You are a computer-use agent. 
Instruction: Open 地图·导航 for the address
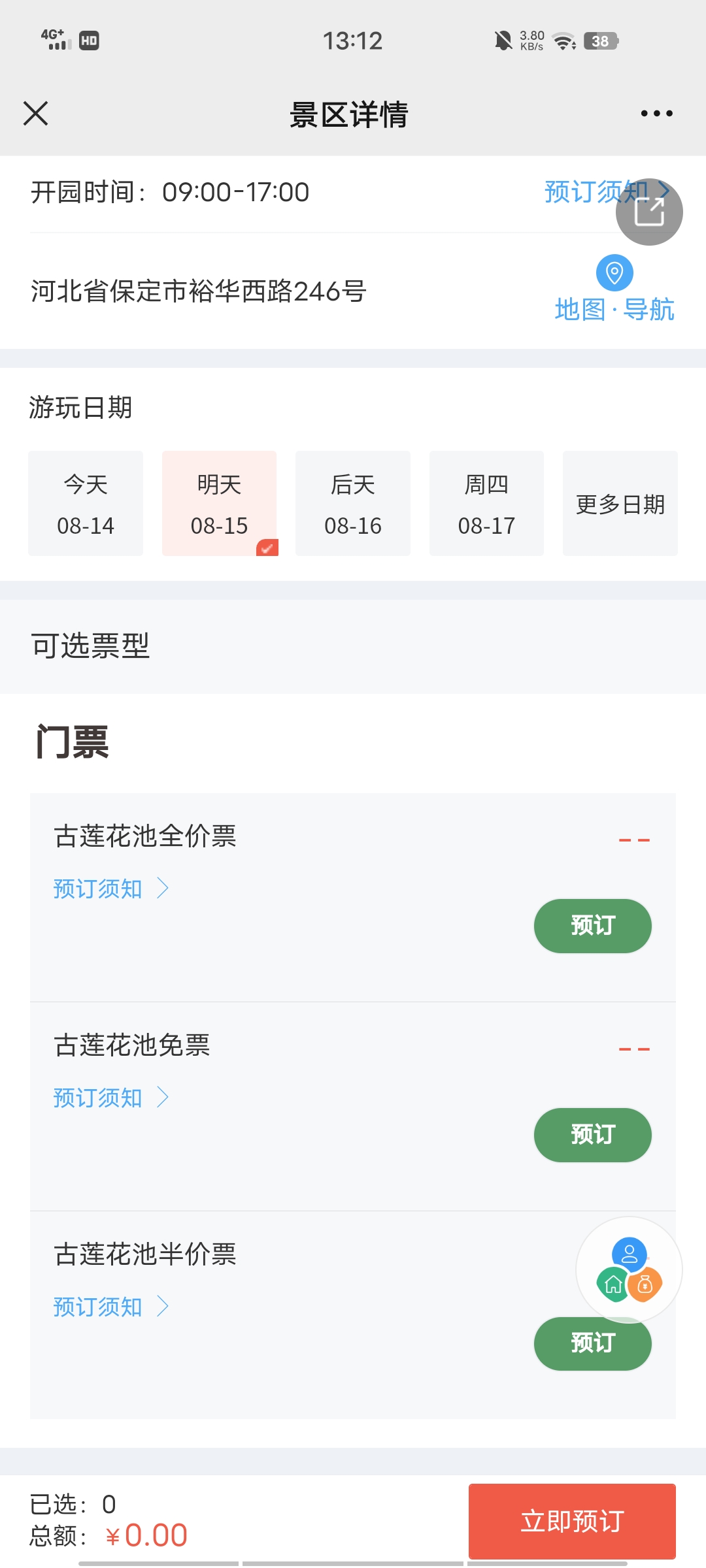pyautogui.click(x=614, y=289)
